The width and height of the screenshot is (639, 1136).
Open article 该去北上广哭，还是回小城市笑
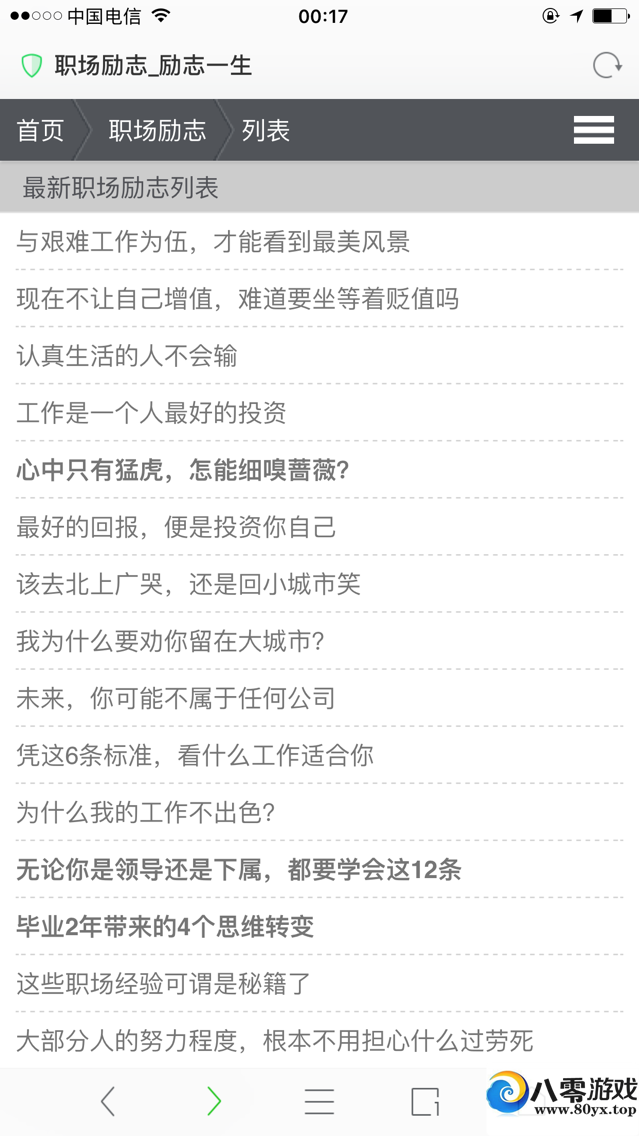(x=188, y=584)
